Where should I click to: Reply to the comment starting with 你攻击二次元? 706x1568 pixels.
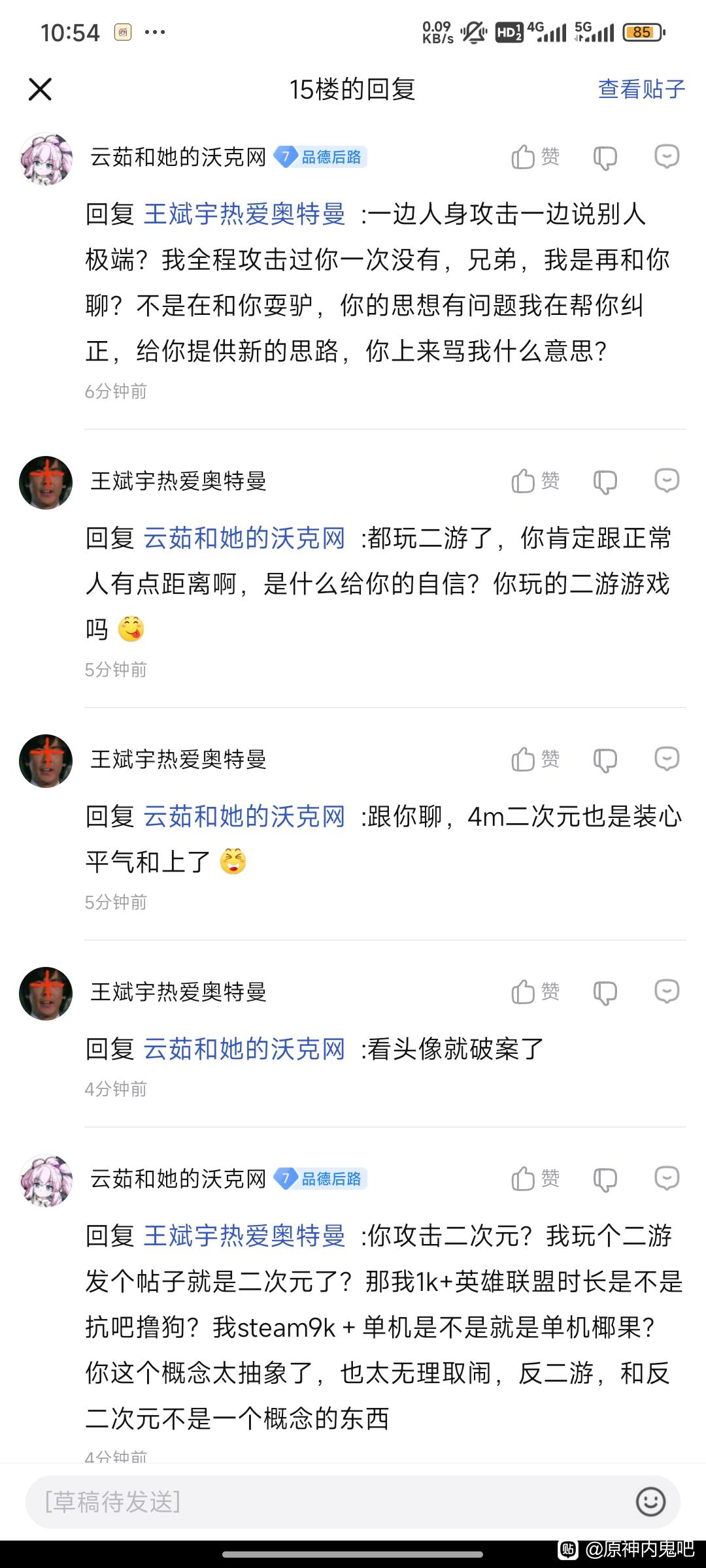667,1179
